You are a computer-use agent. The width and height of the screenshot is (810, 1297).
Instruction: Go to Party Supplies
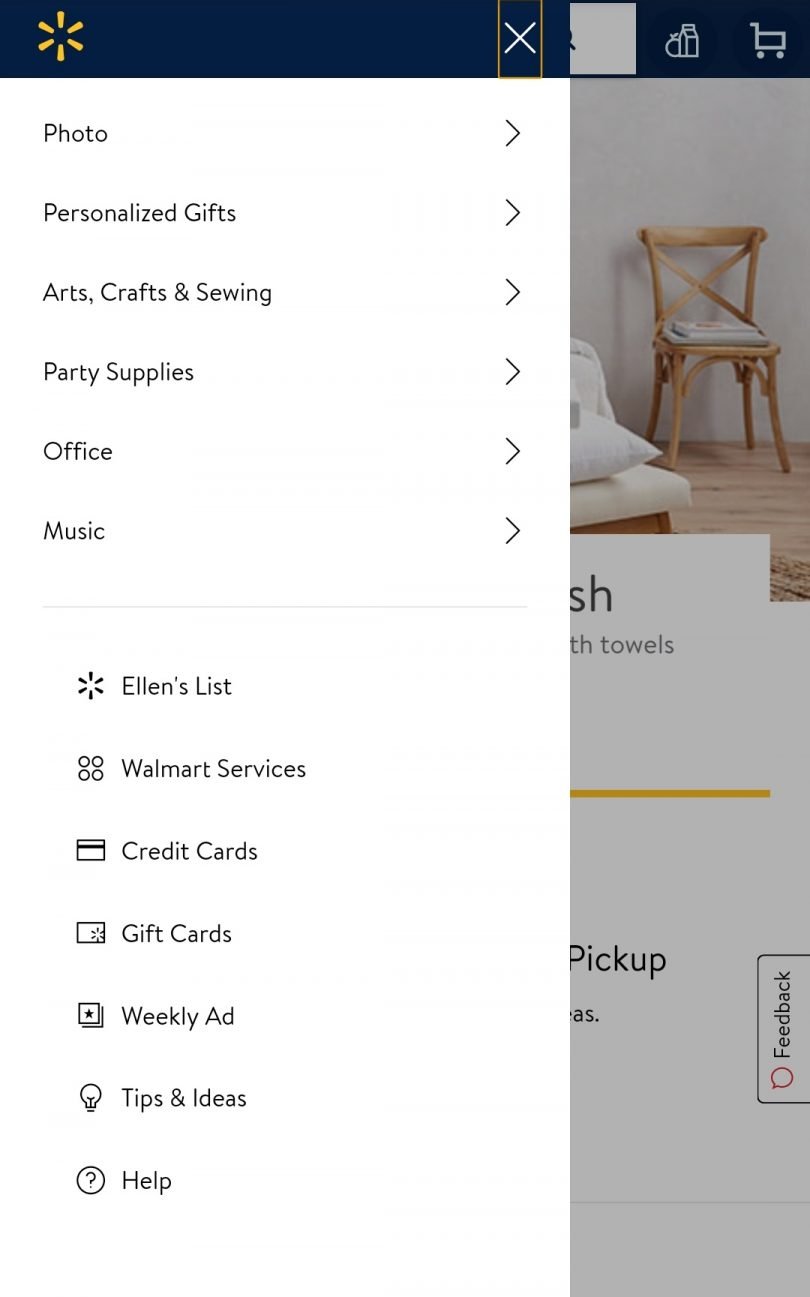tap(283, 372)
